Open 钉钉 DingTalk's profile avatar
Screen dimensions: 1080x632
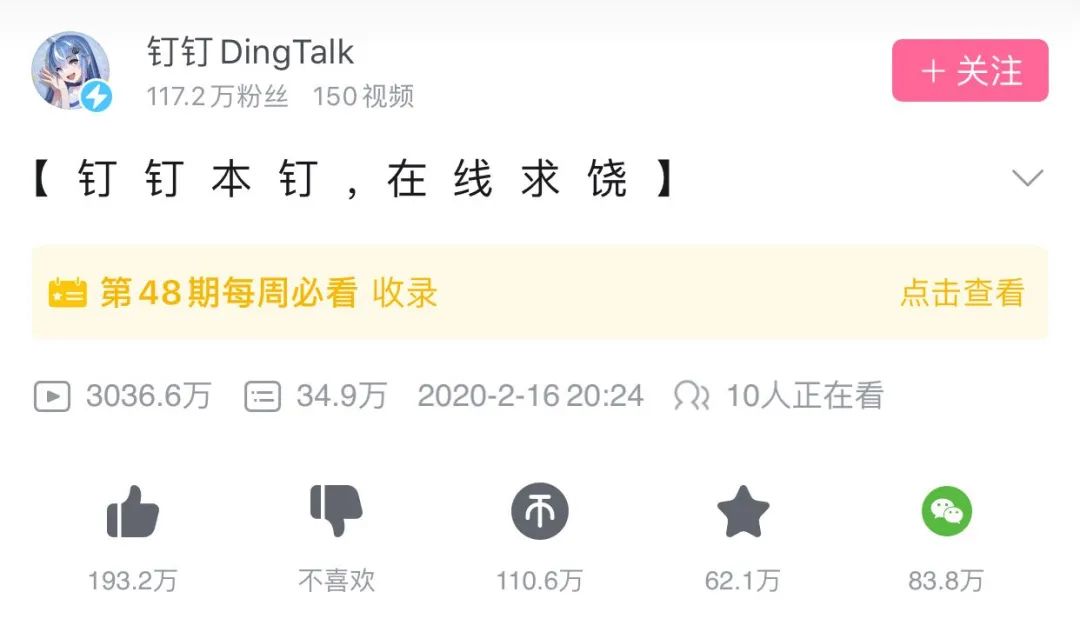pos(71,71)
